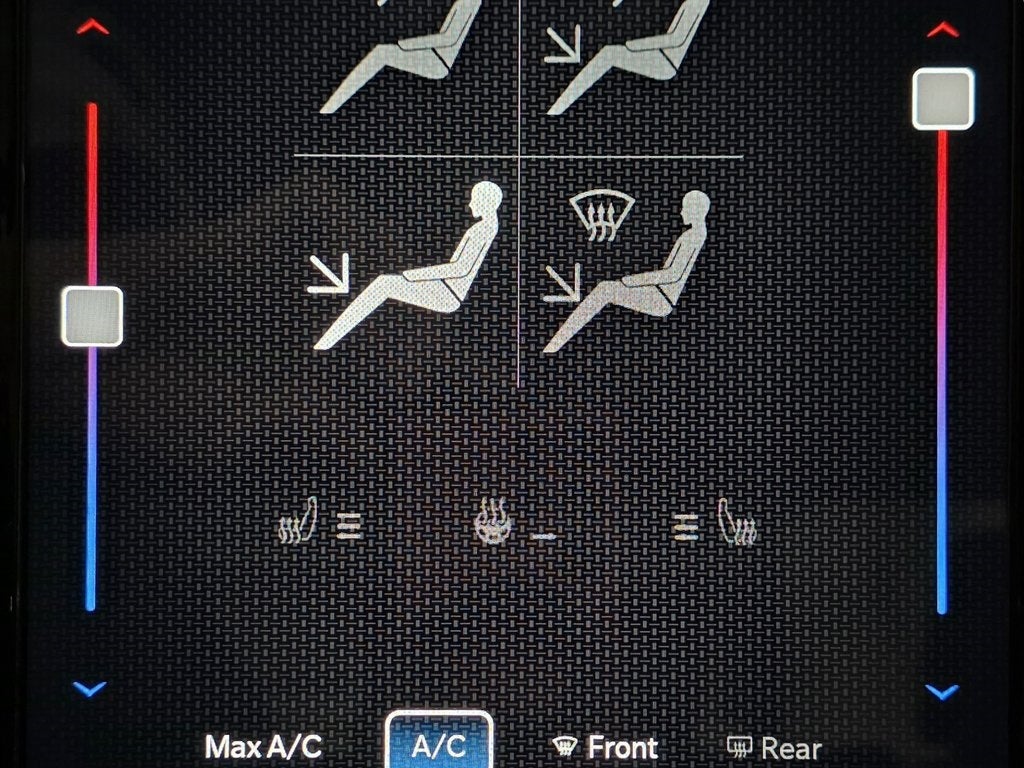
Task: Lower the right-side temperature with the blue down arrow
Action: pos(942,692)
